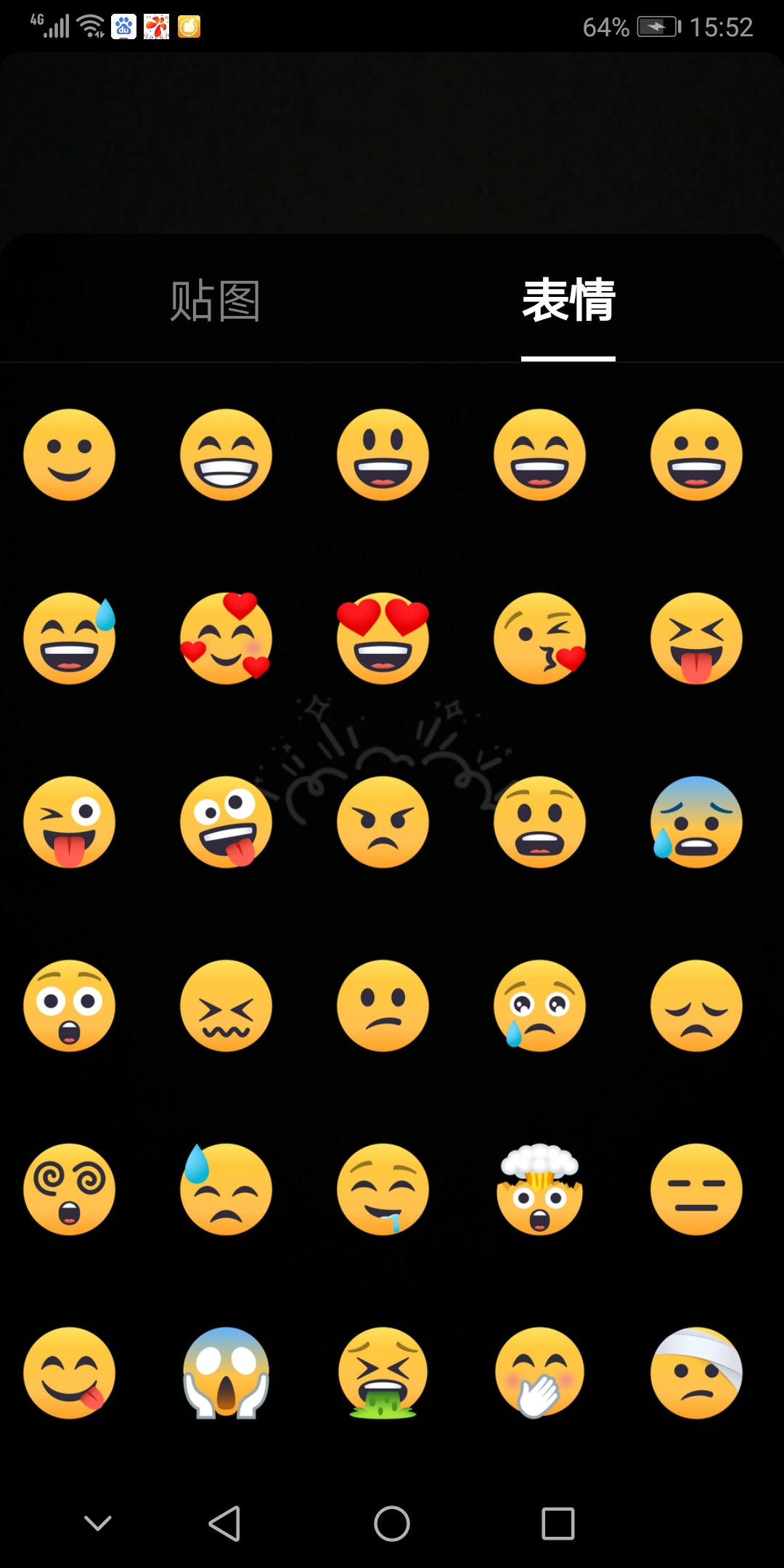Pick the slightly smiling face emoji
Image resolution: width=784 pixels, height=1568 pixels.
(x=70, y=455)
